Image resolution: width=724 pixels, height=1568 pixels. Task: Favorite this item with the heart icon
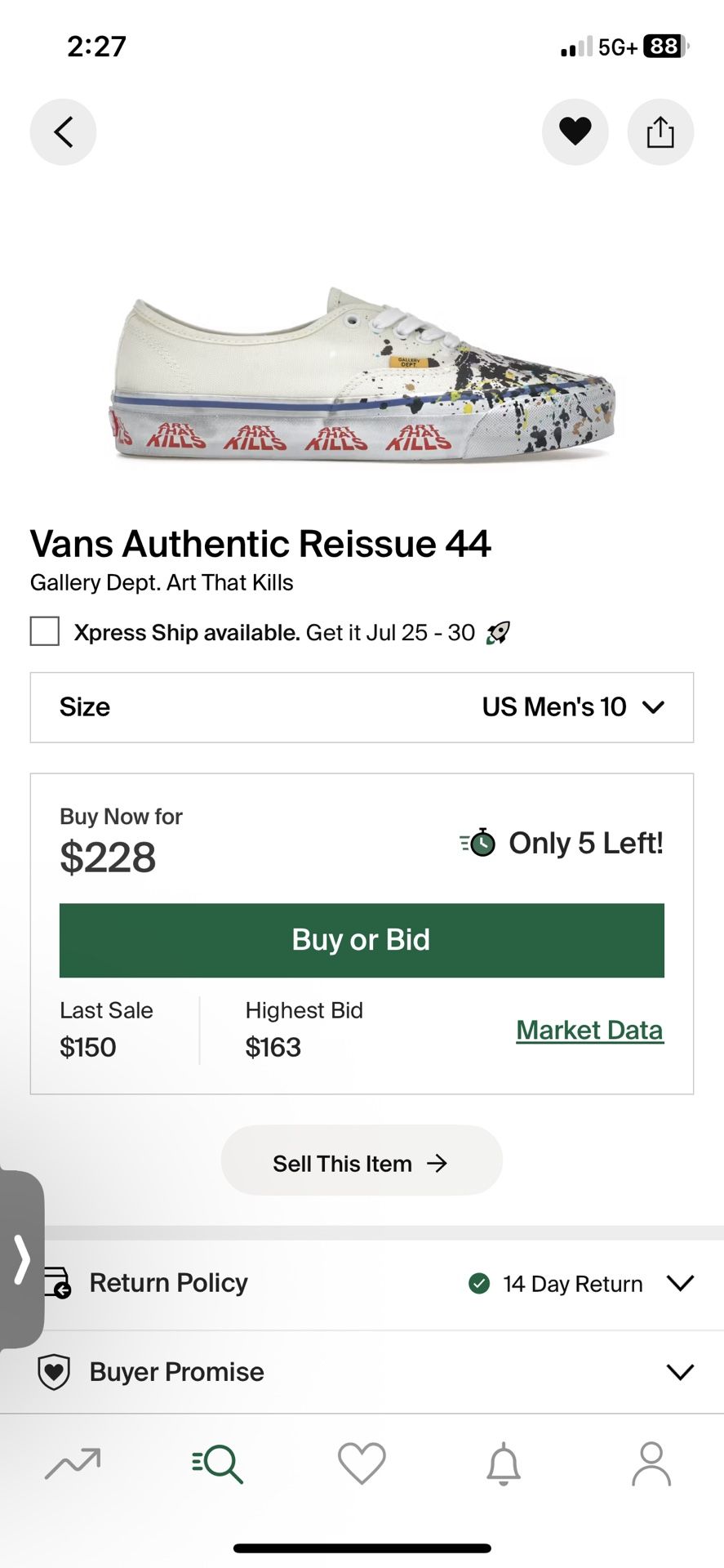(x=575, y=131)
